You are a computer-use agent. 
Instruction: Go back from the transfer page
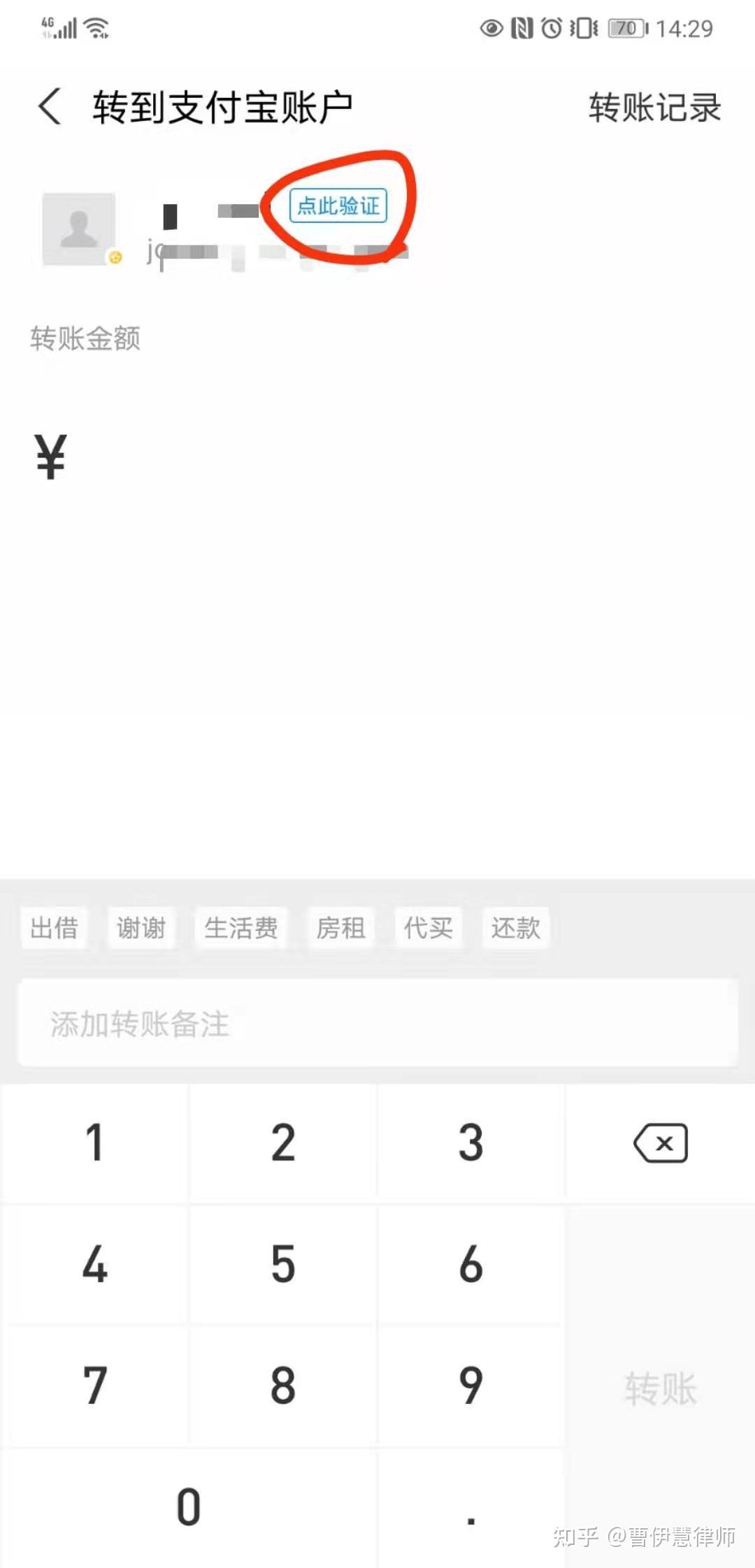[49, 107]
